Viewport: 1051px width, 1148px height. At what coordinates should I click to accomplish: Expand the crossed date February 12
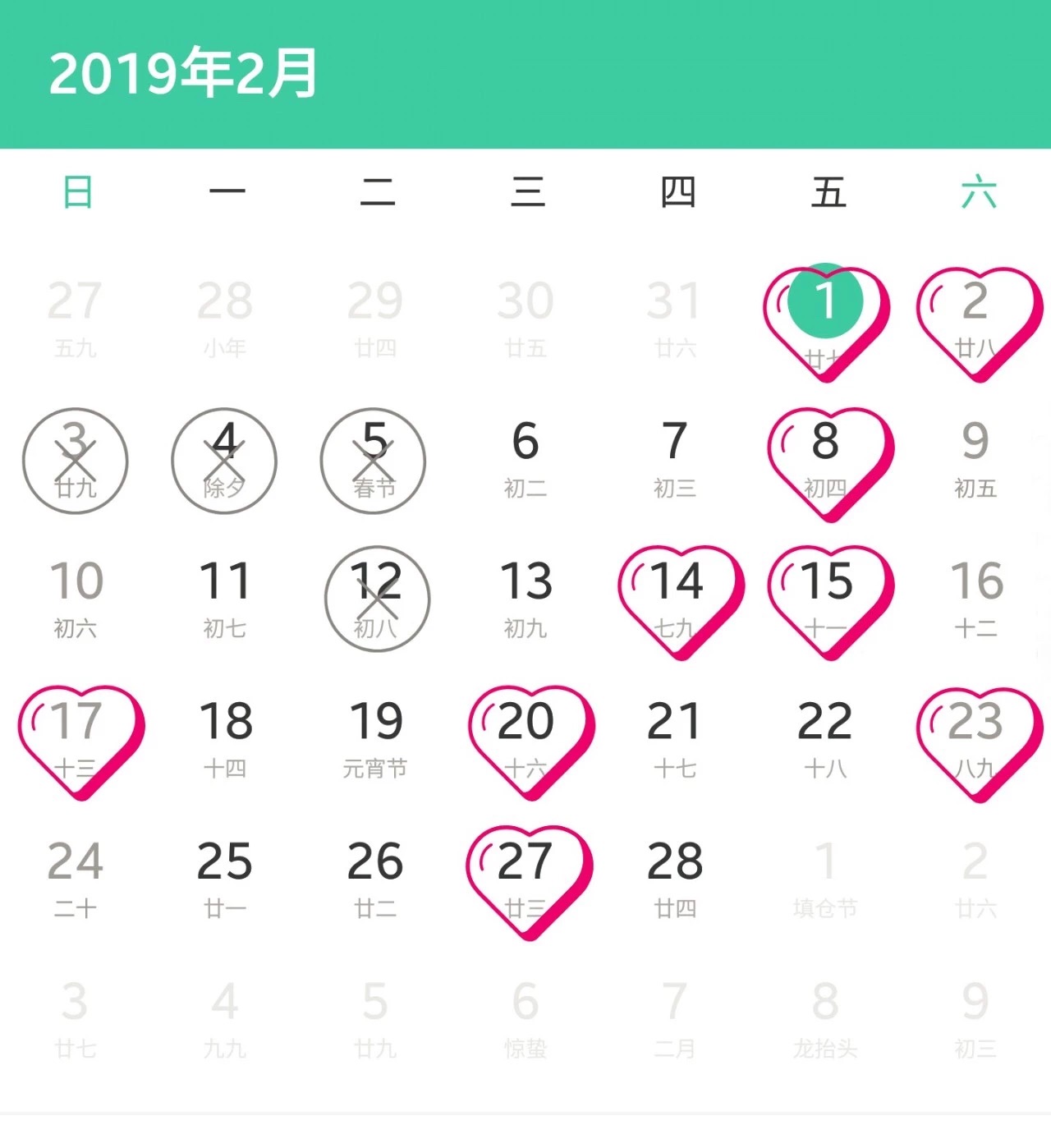[377, 599]
